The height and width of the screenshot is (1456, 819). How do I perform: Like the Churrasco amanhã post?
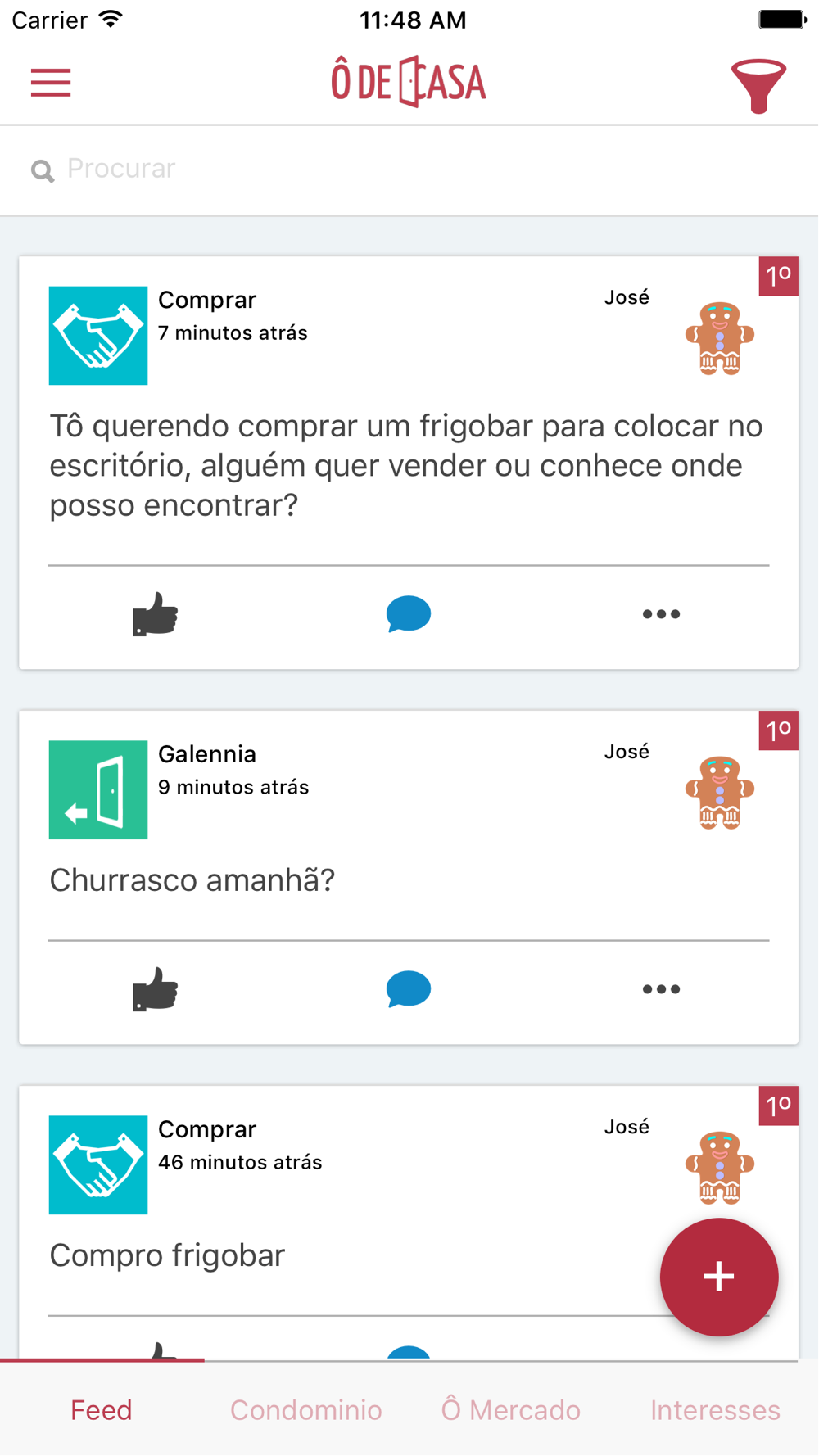point(155,989)
